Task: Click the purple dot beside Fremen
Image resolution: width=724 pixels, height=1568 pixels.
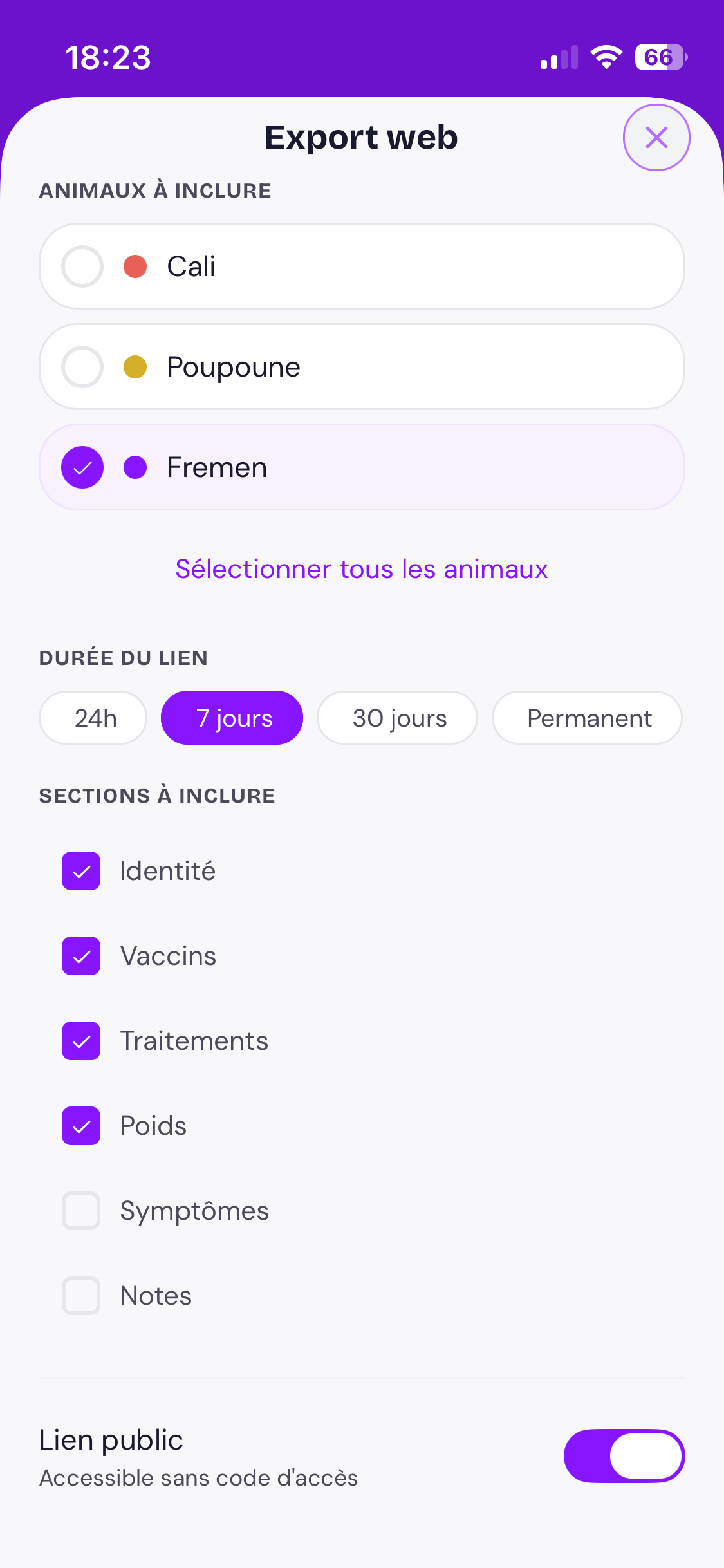Action: click(x=135, y=467)
